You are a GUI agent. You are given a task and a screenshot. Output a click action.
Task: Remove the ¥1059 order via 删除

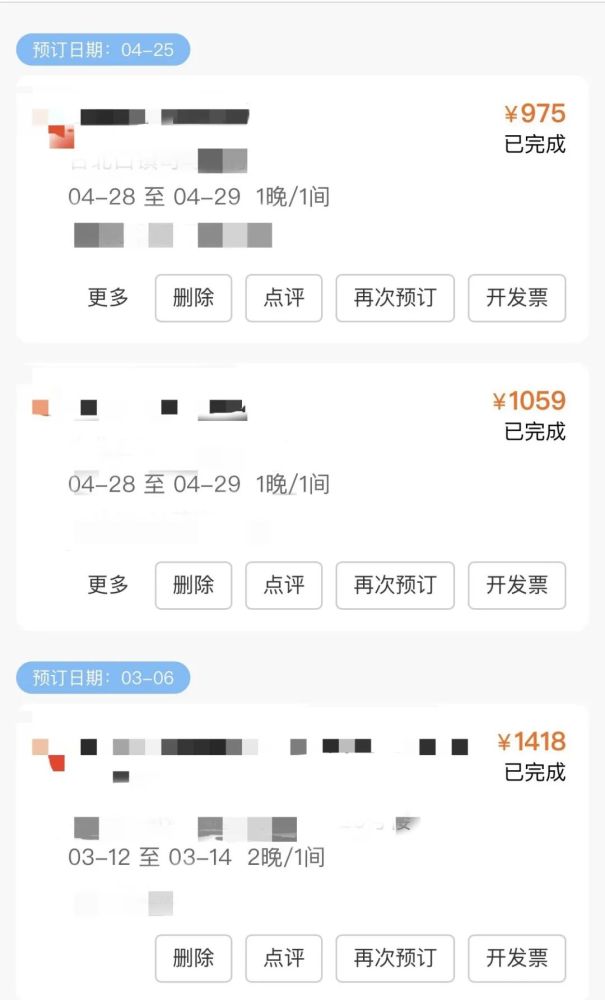(x=193, y=585)
